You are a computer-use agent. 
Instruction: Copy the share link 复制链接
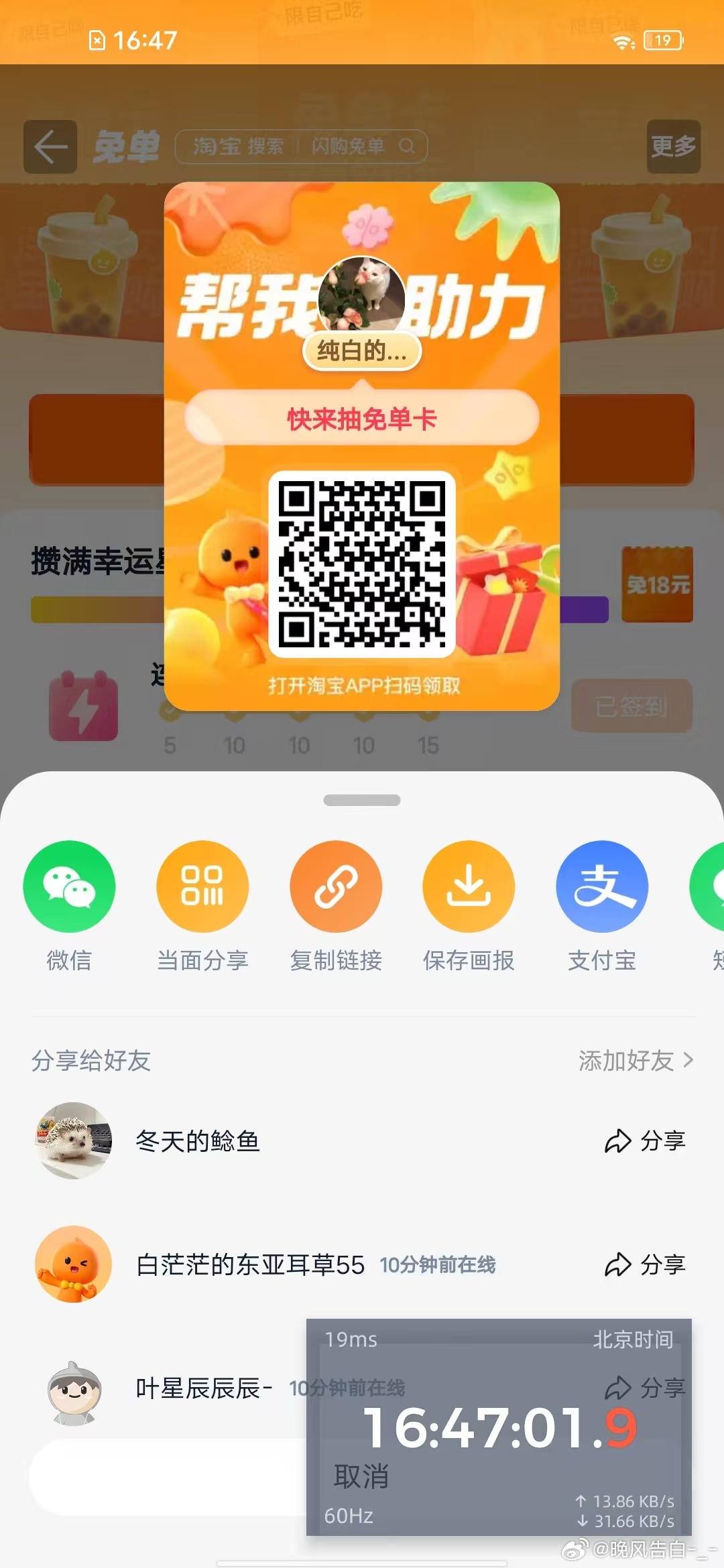[336, 887]
